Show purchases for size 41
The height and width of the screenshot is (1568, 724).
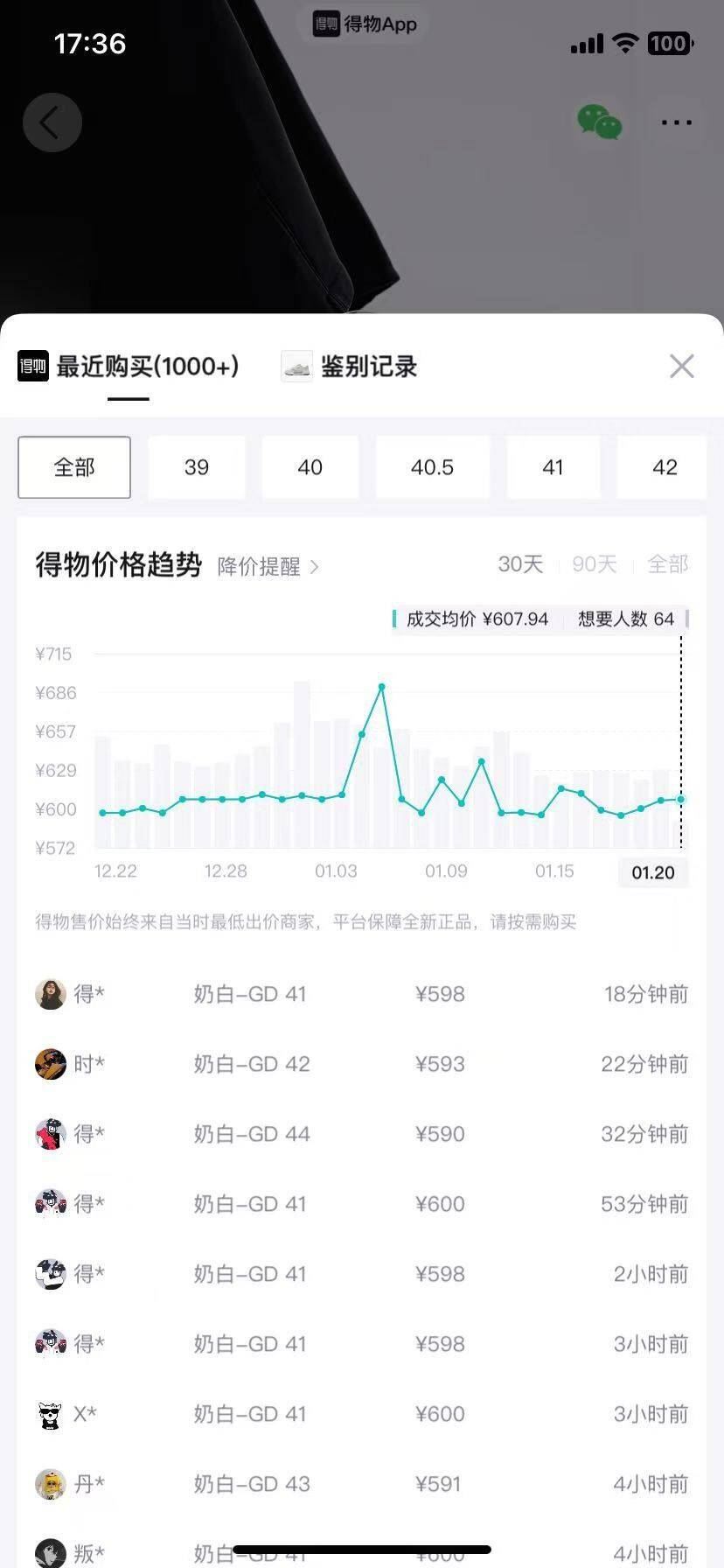(553, 467)
